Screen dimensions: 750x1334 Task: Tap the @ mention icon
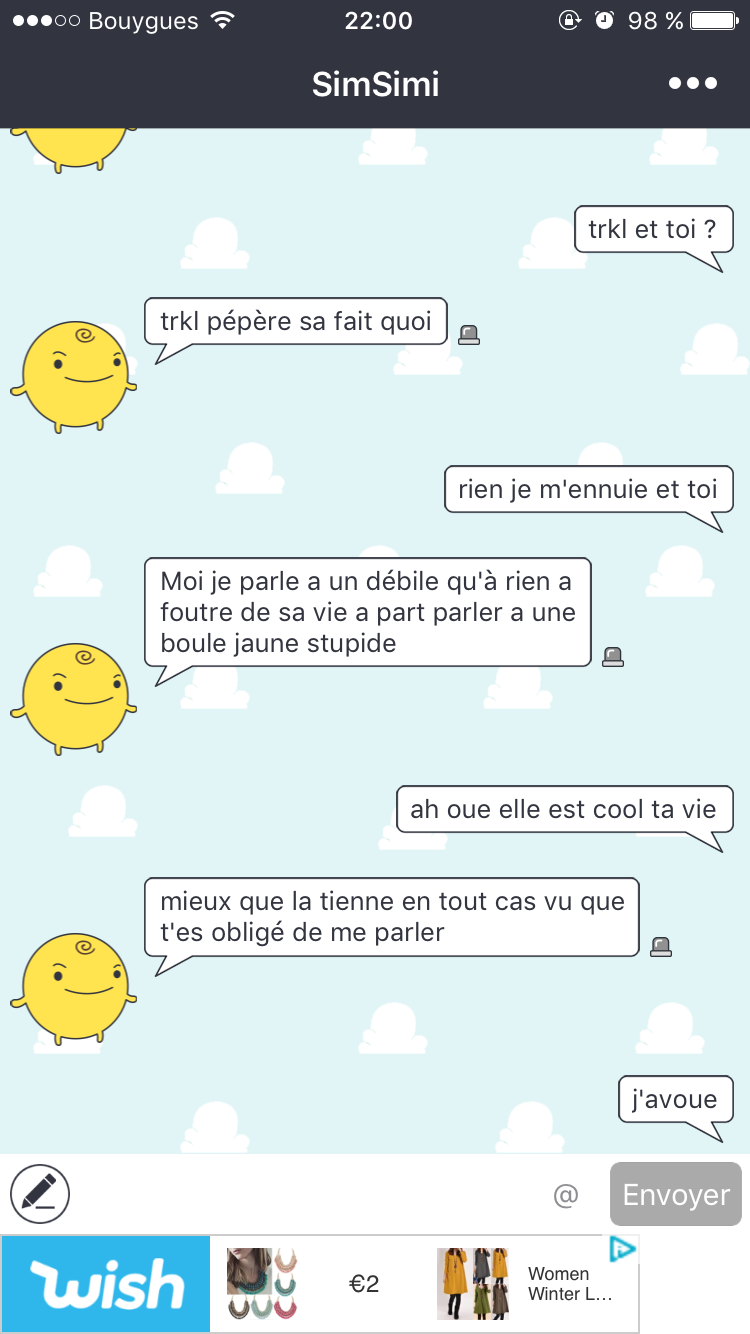click(x=566, y=1195)
